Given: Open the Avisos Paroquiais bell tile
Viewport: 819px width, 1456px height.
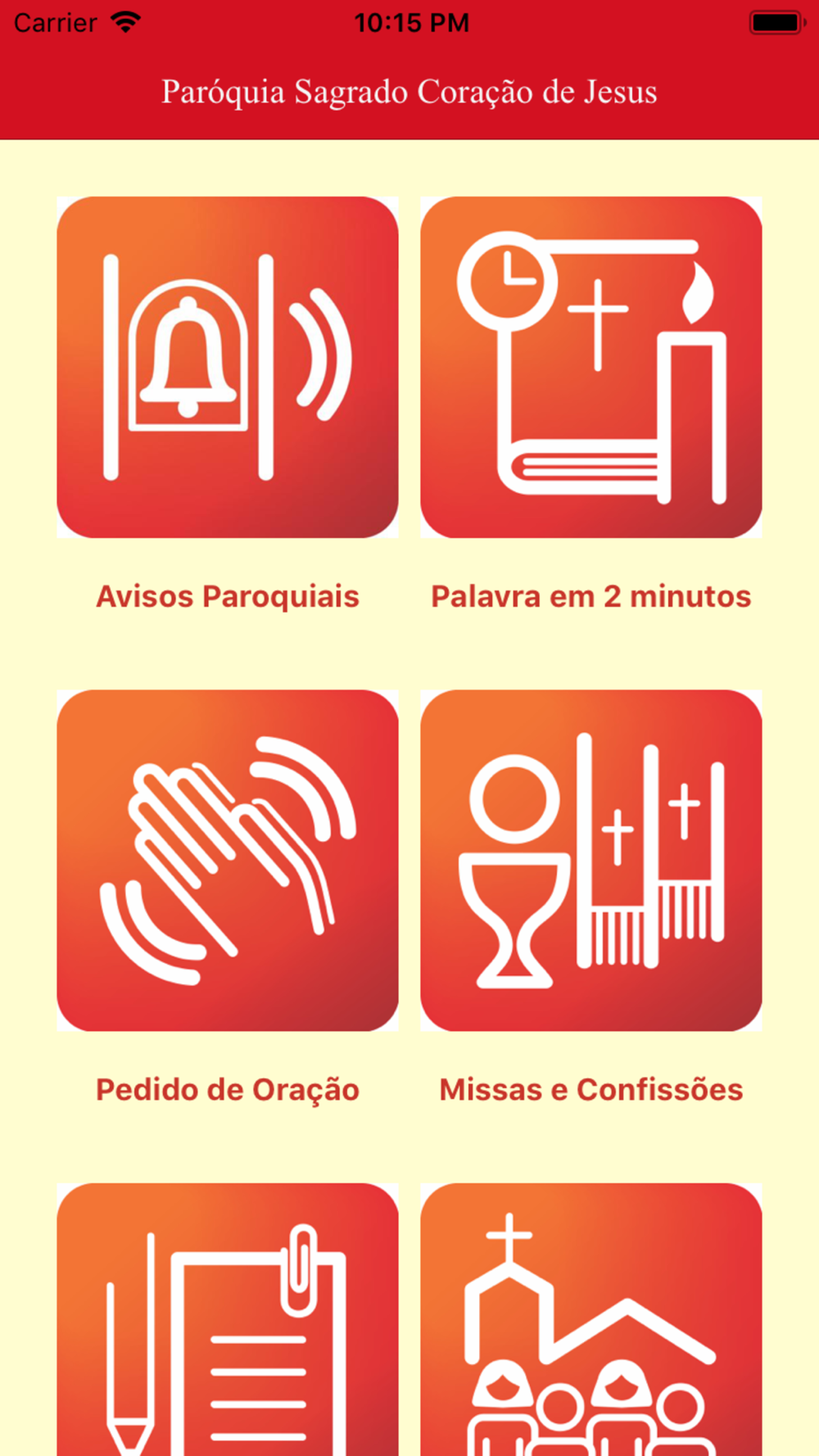Looking at the screenshot, I should tap(228, 367).
